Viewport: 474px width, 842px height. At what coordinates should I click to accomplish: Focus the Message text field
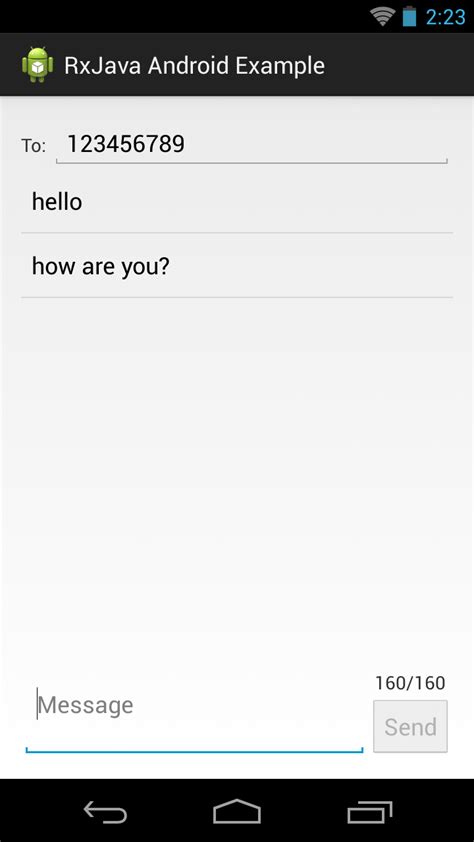(194, 714)
